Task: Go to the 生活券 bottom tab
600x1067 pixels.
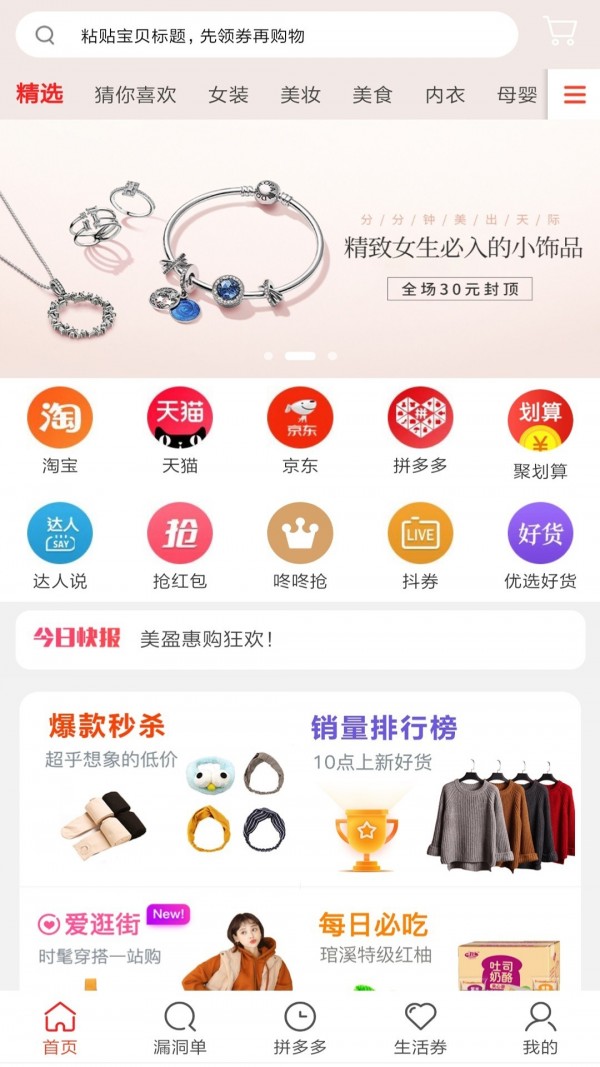Action: pyautogui.click(x=420, y=1028)
